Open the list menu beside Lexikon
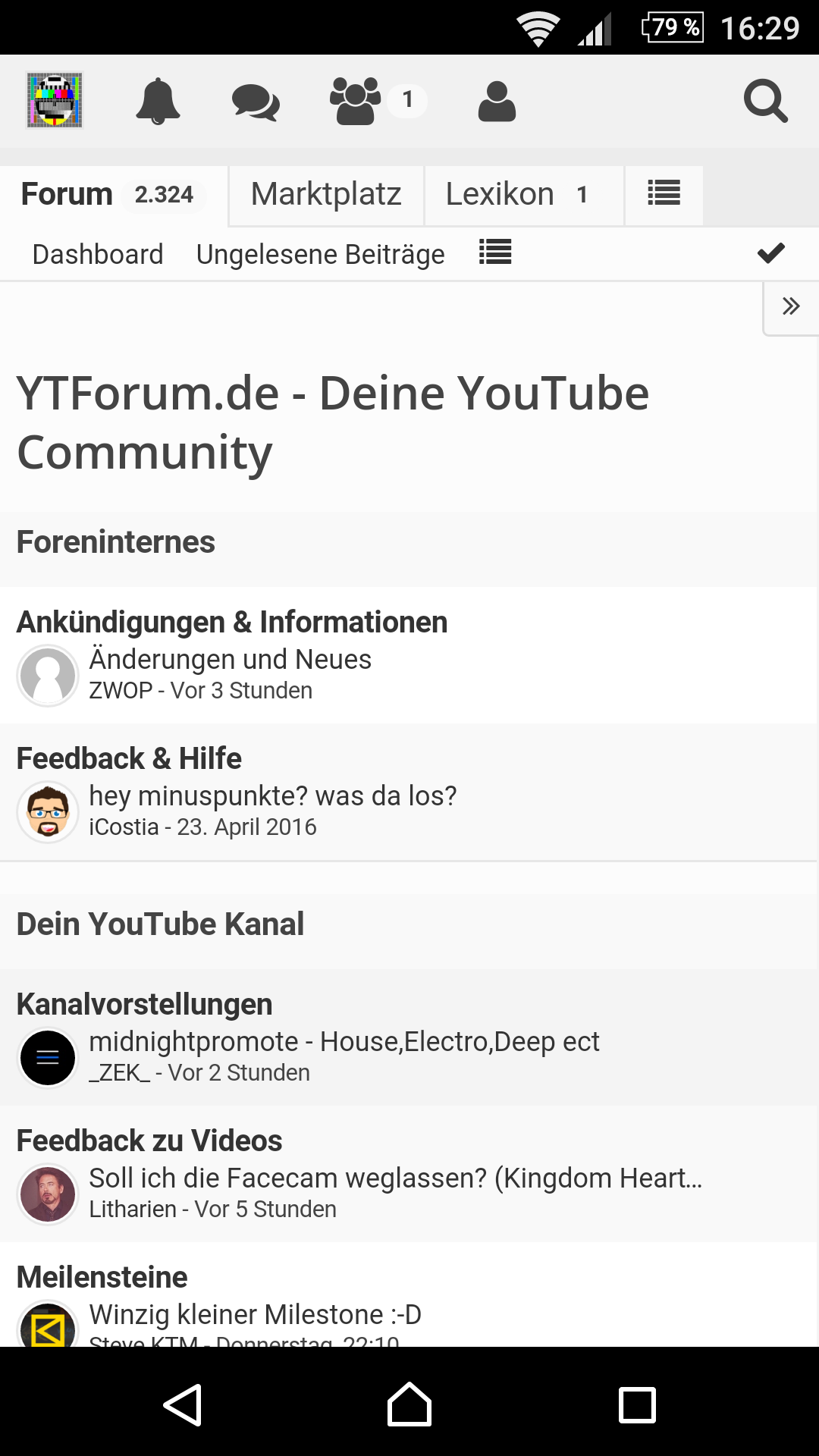 pyautogui.click(x=664, y=194)
